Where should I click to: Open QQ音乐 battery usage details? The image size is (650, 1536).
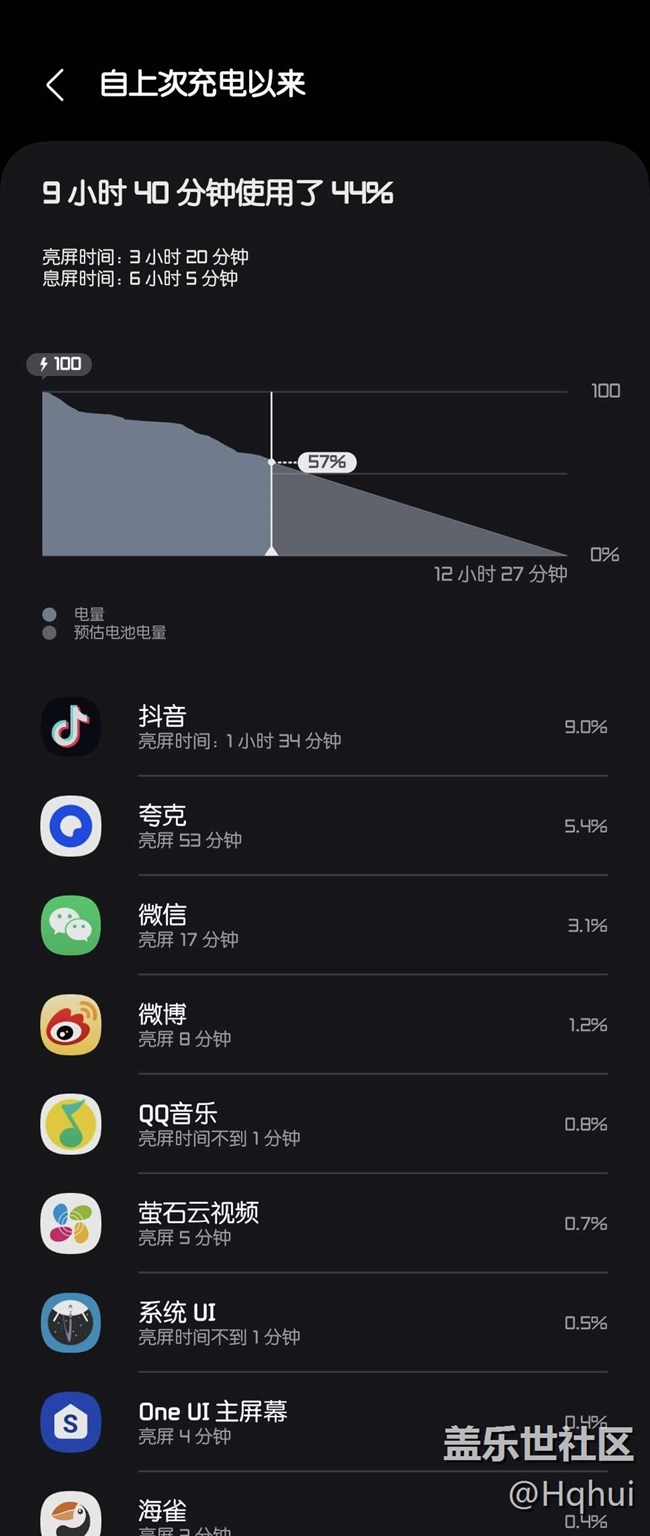pos(323,1124)
